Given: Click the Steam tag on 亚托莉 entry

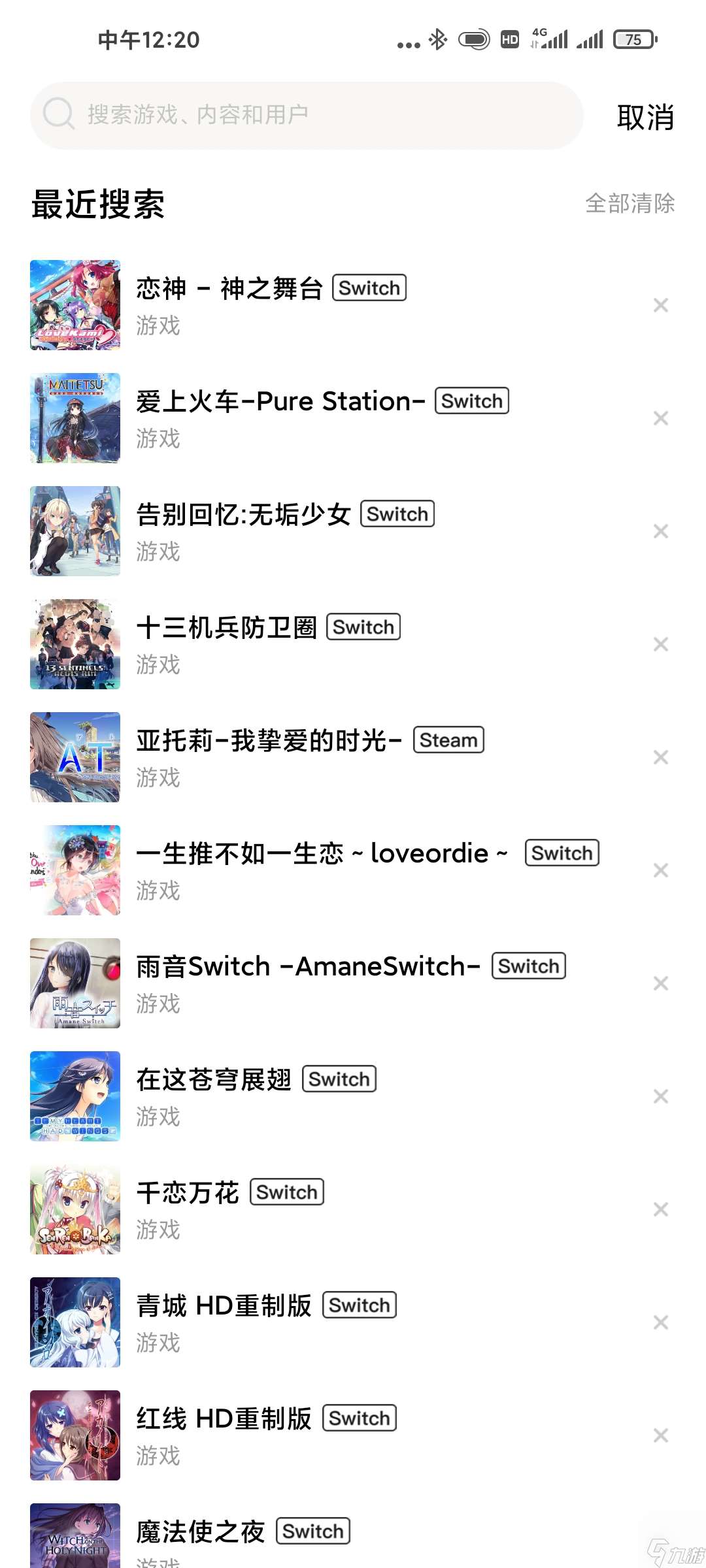Looking at the screenshot, I should [x=448, y=740].
